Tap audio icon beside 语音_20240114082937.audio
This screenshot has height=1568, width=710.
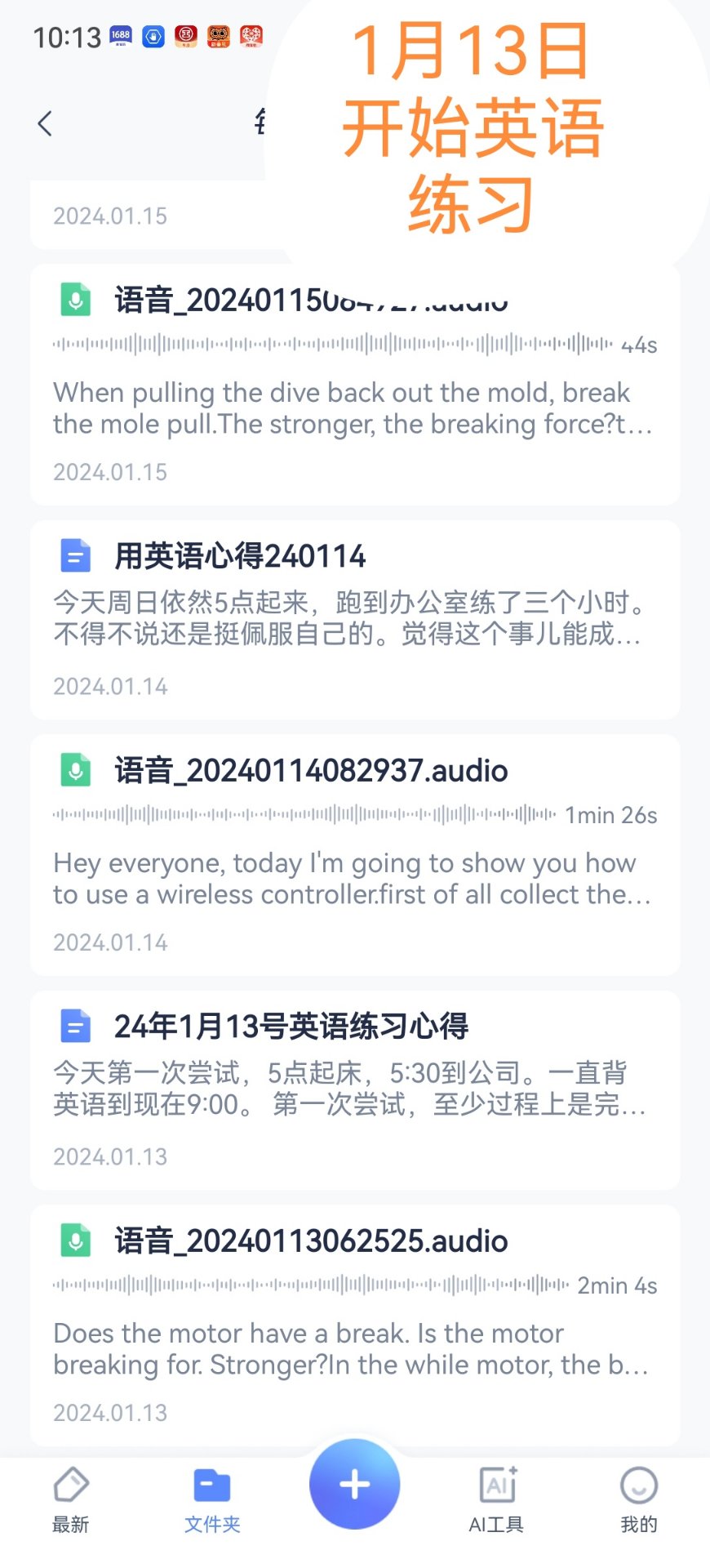pyautogui.click(x=75, y=770)
